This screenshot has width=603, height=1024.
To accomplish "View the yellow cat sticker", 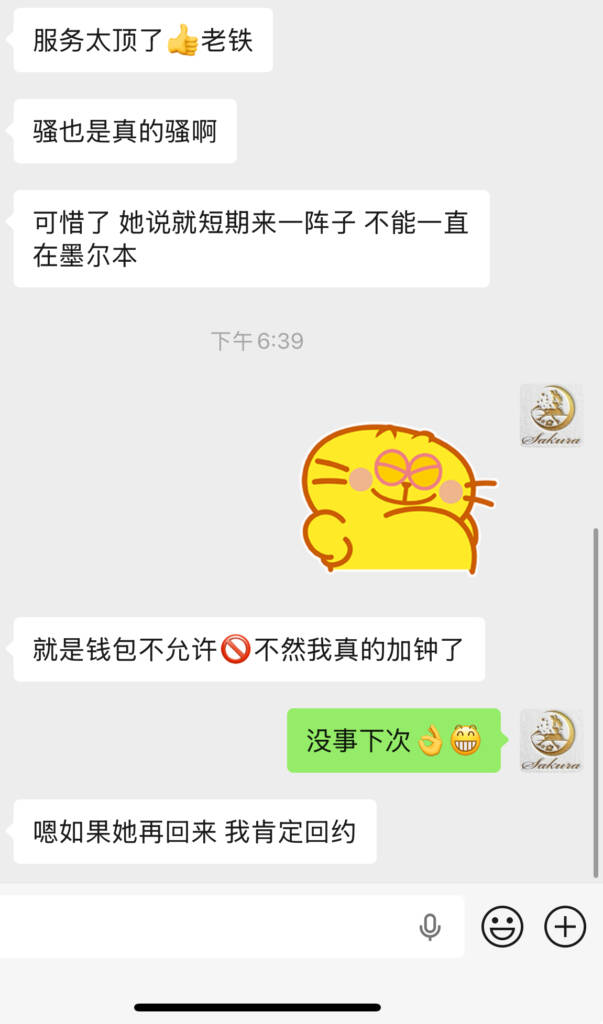I will pyautogui.click(x=397, y=498).
